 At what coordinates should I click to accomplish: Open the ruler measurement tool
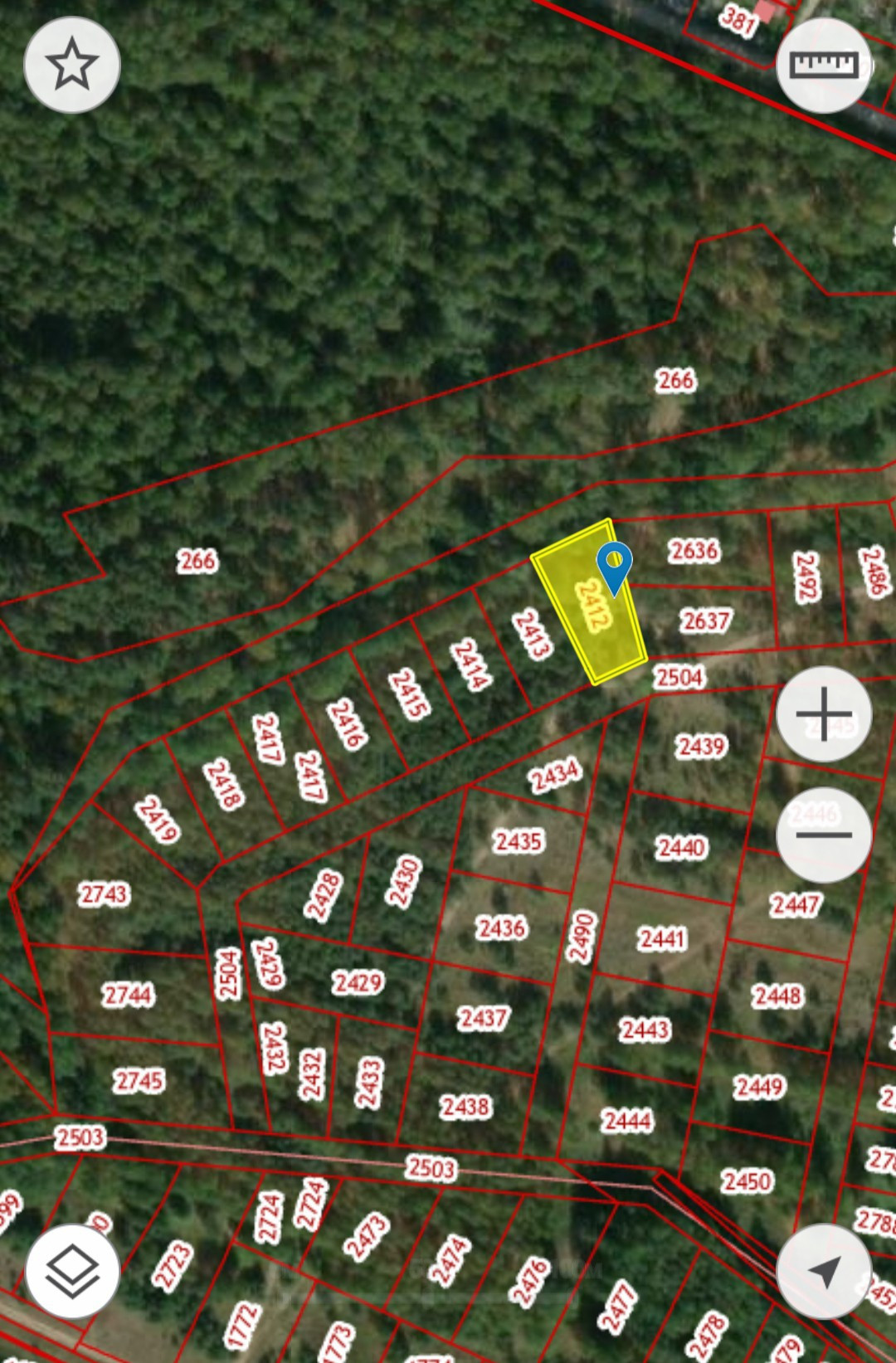point(824,65)
